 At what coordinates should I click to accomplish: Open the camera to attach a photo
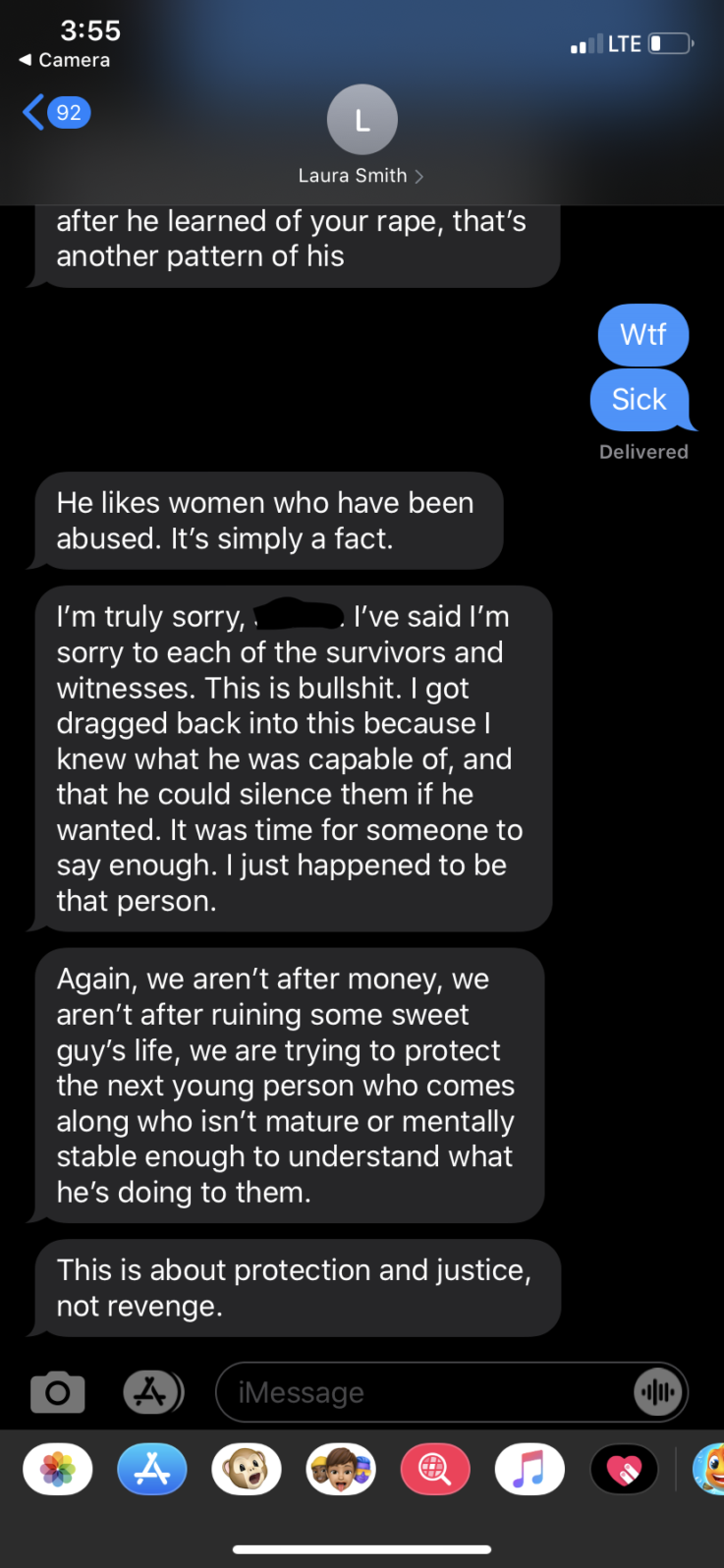[58, 1392]
